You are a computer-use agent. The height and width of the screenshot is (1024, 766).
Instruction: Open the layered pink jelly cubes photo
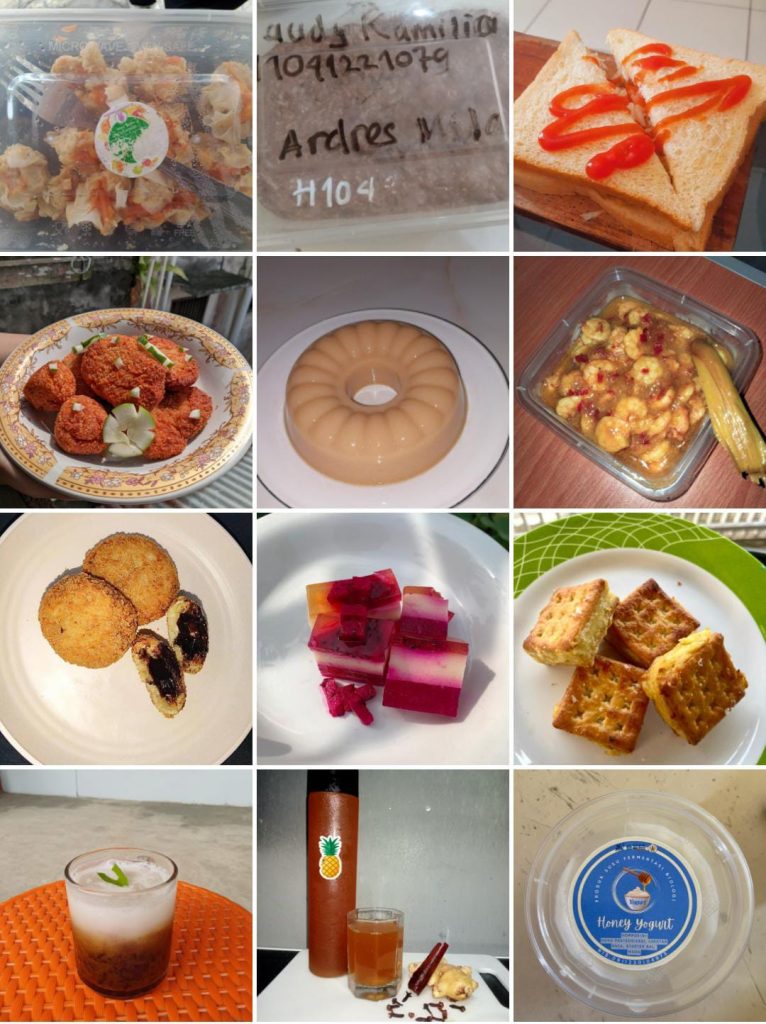(x=382, y=639)
